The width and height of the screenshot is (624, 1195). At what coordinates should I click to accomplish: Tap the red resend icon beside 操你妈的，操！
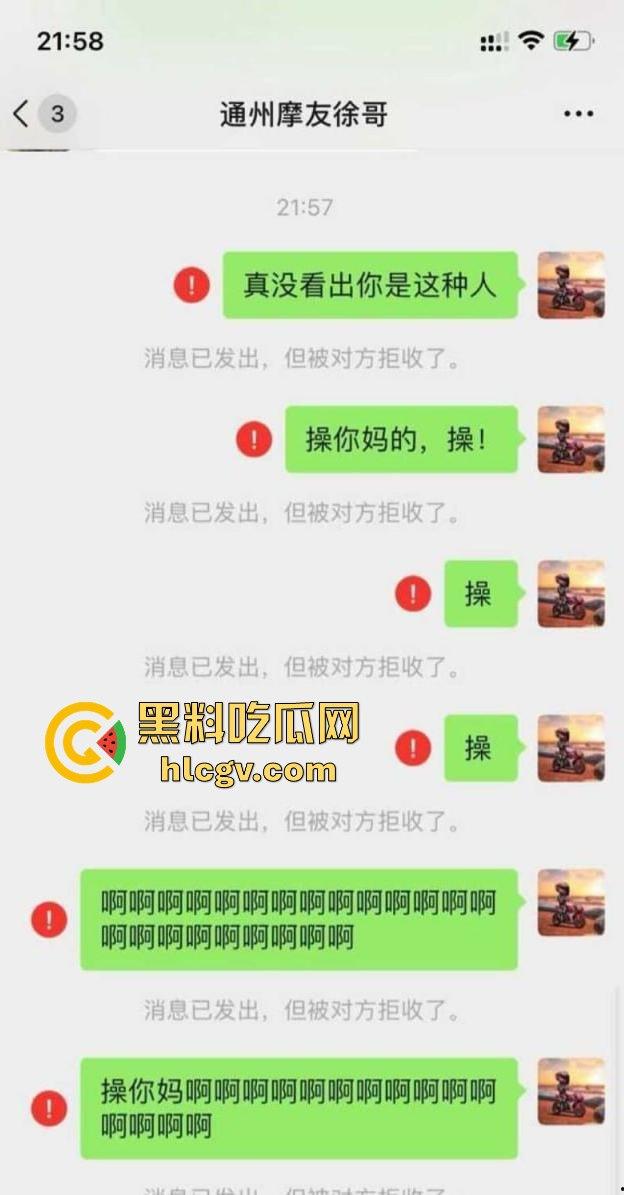pos(254,439)
